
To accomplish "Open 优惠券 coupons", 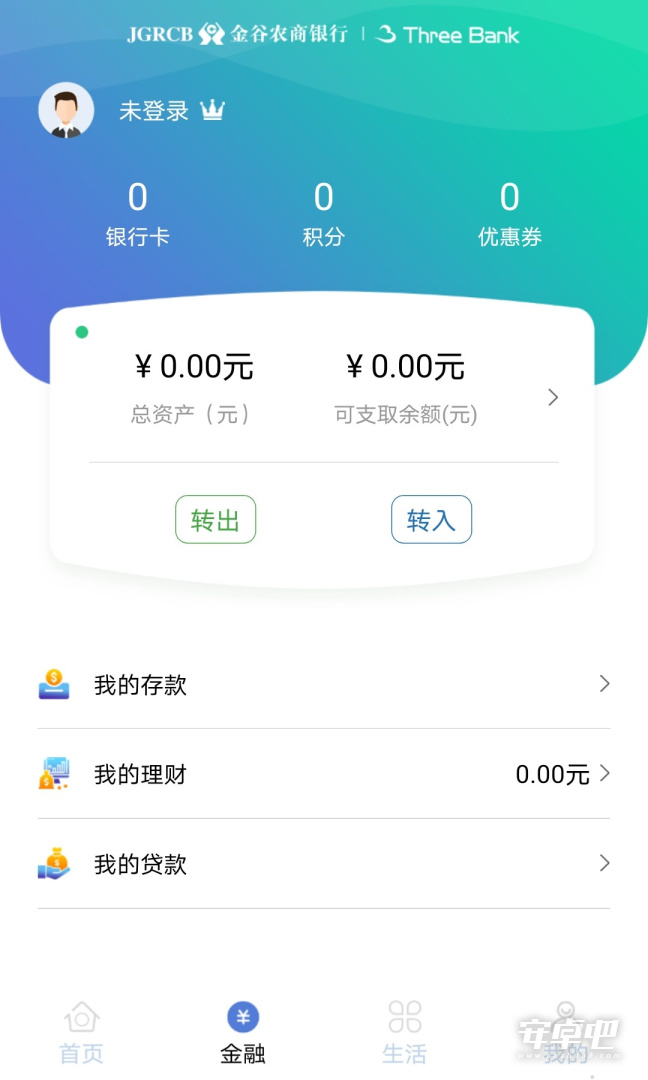I will [510, 214].
